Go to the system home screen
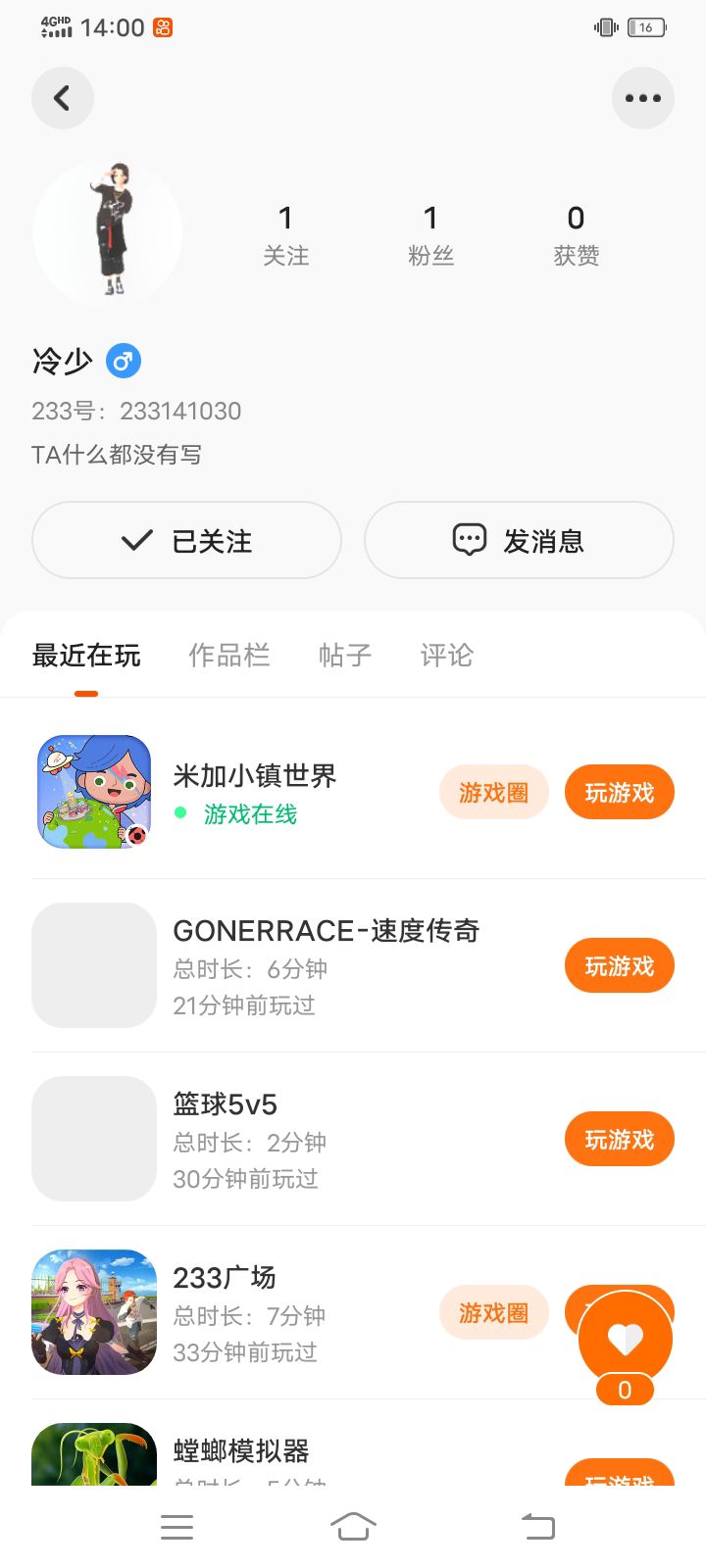The height and width of the screenshot is (1568, 706). pos(353,1526)
